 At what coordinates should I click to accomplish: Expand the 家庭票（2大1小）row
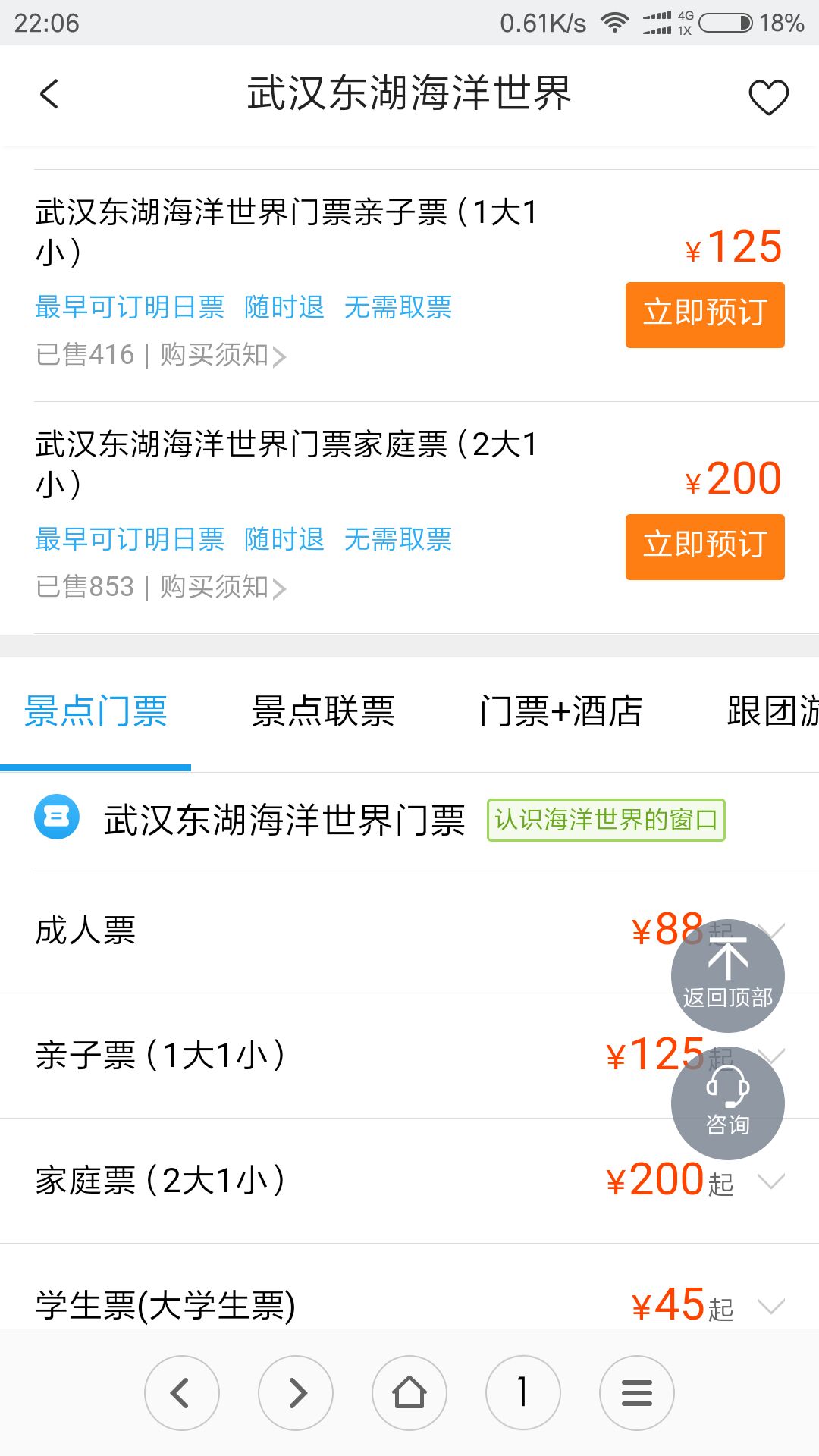[x=409, y=1181]
